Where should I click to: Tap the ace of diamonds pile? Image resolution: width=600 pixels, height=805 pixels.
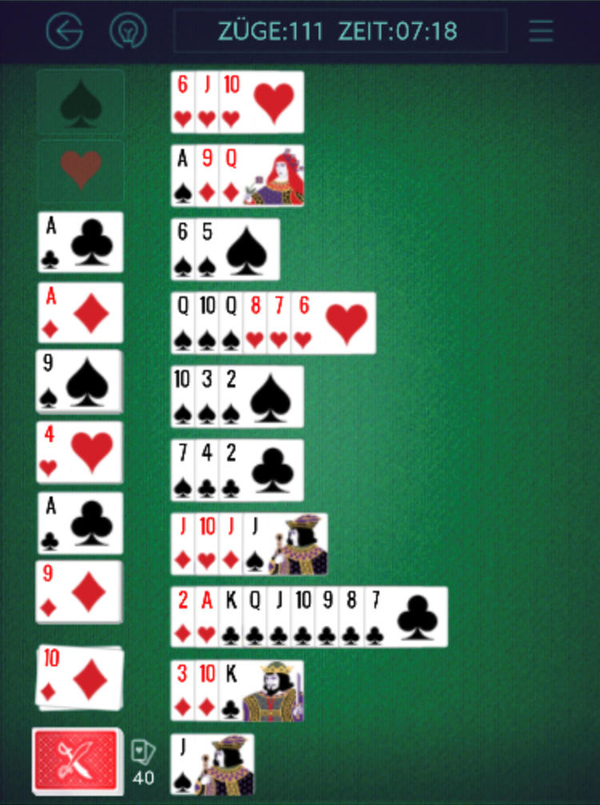[x=79, y=313]
